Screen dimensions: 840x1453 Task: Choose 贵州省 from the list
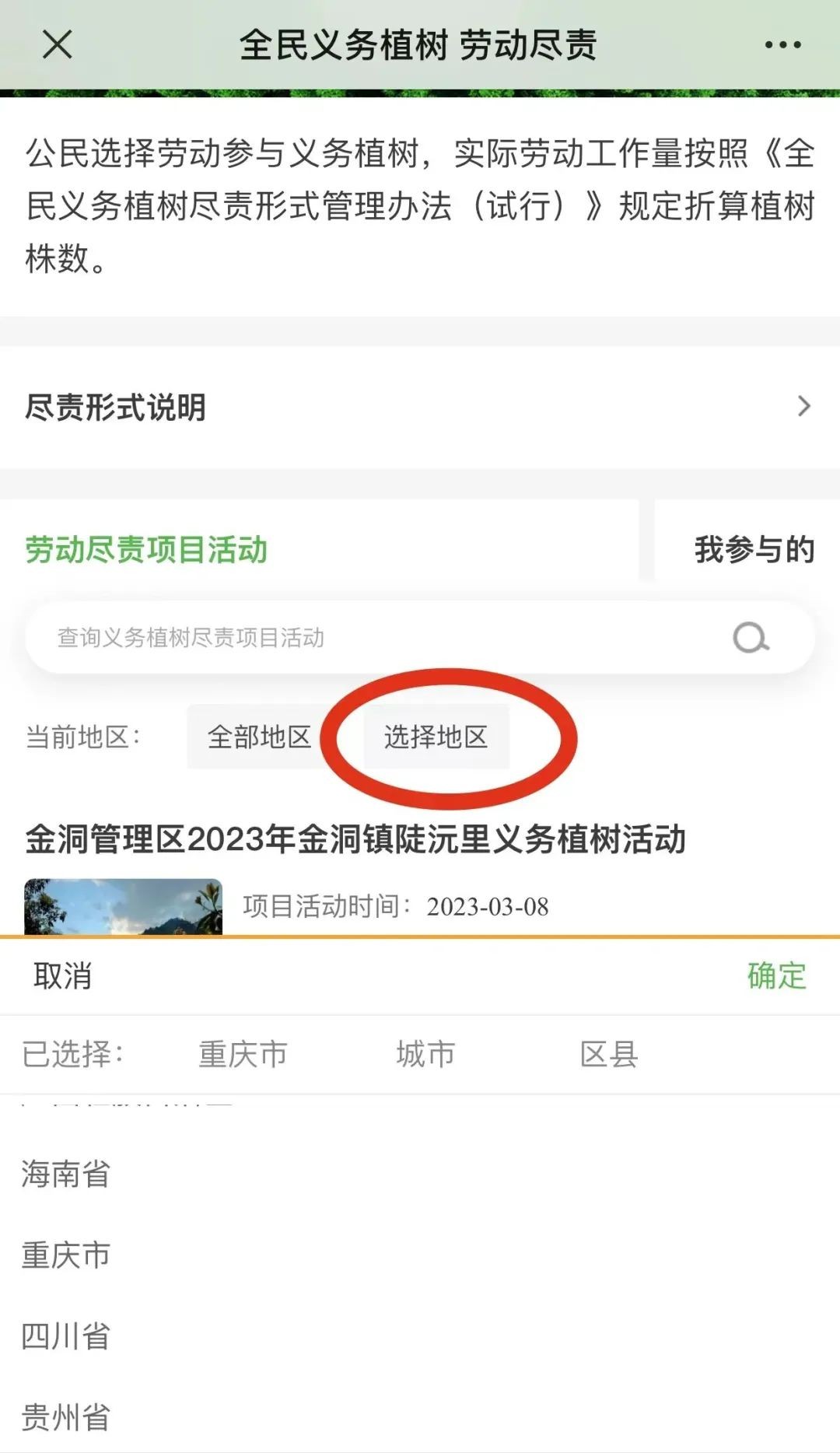pos(66,1417)
